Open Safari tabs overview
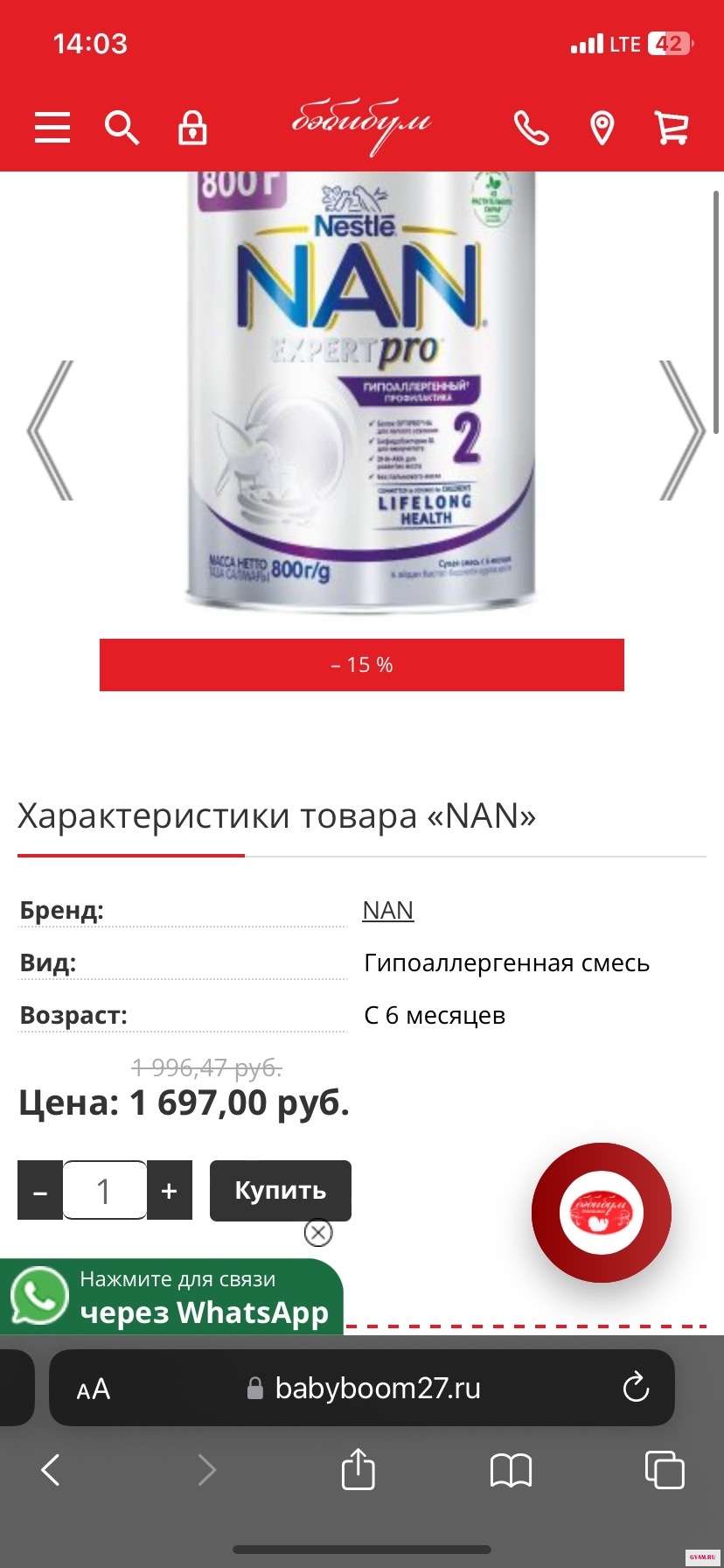This screenshot has height=1568, width=724. point(664,1470)
